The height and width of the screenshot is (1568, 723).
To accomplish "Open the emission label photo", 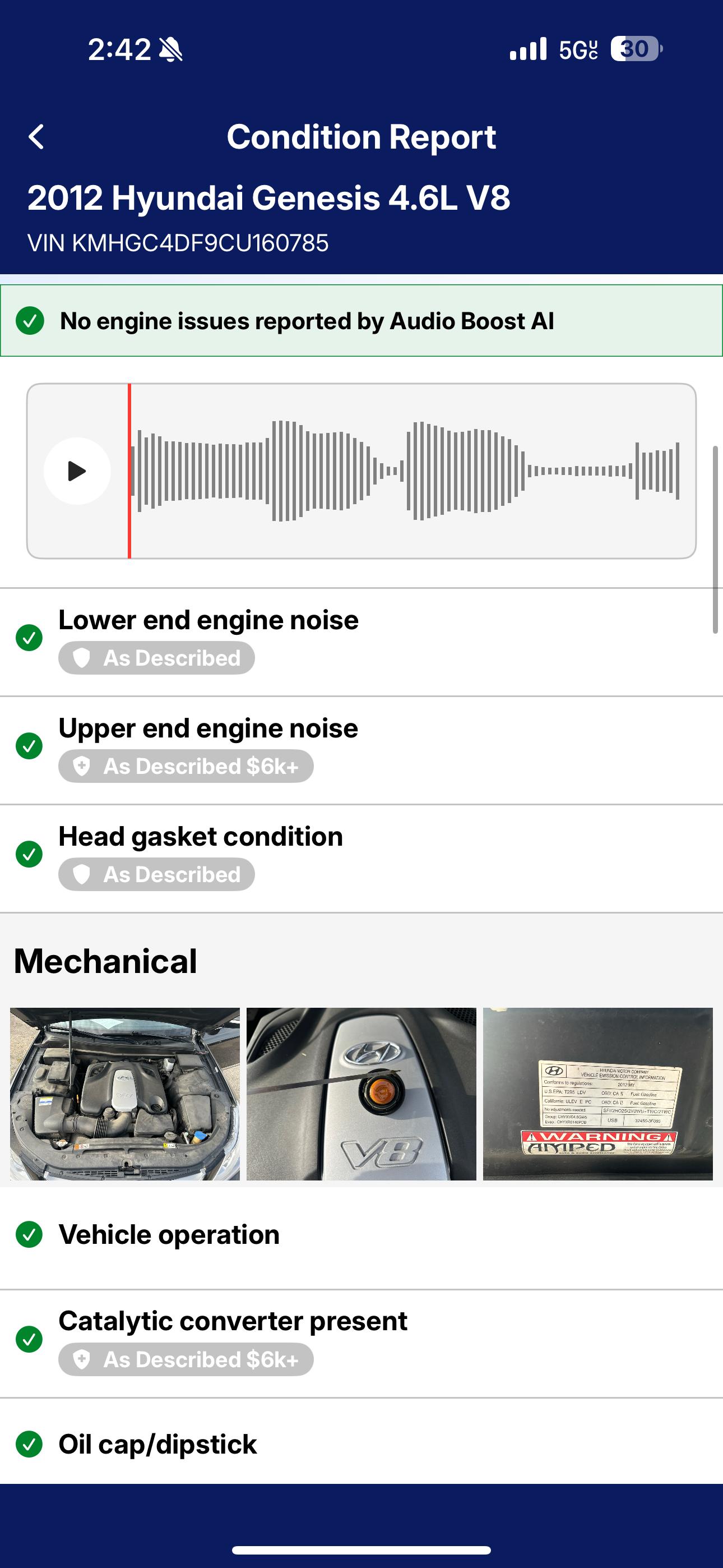I will click(597, 1094).
